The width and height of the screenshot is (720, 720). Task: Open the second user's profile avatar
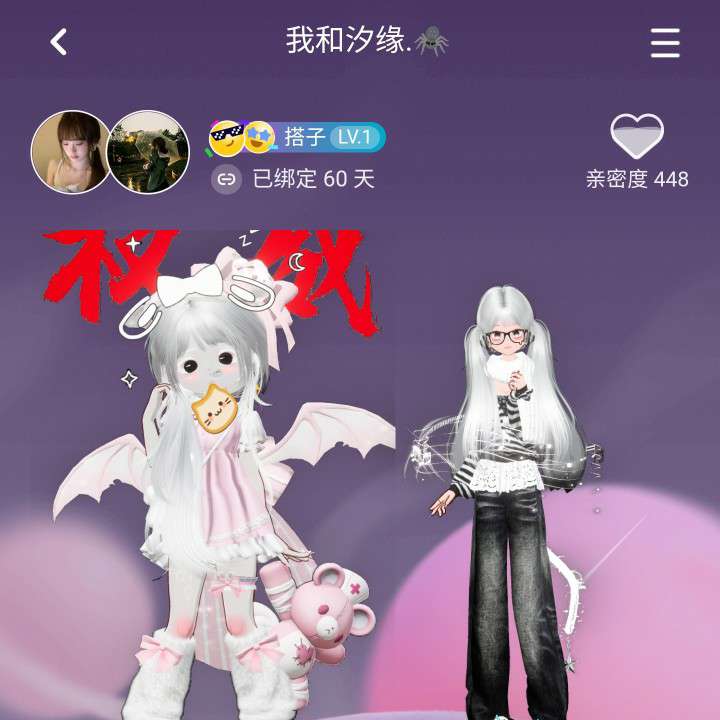[148, 151]
